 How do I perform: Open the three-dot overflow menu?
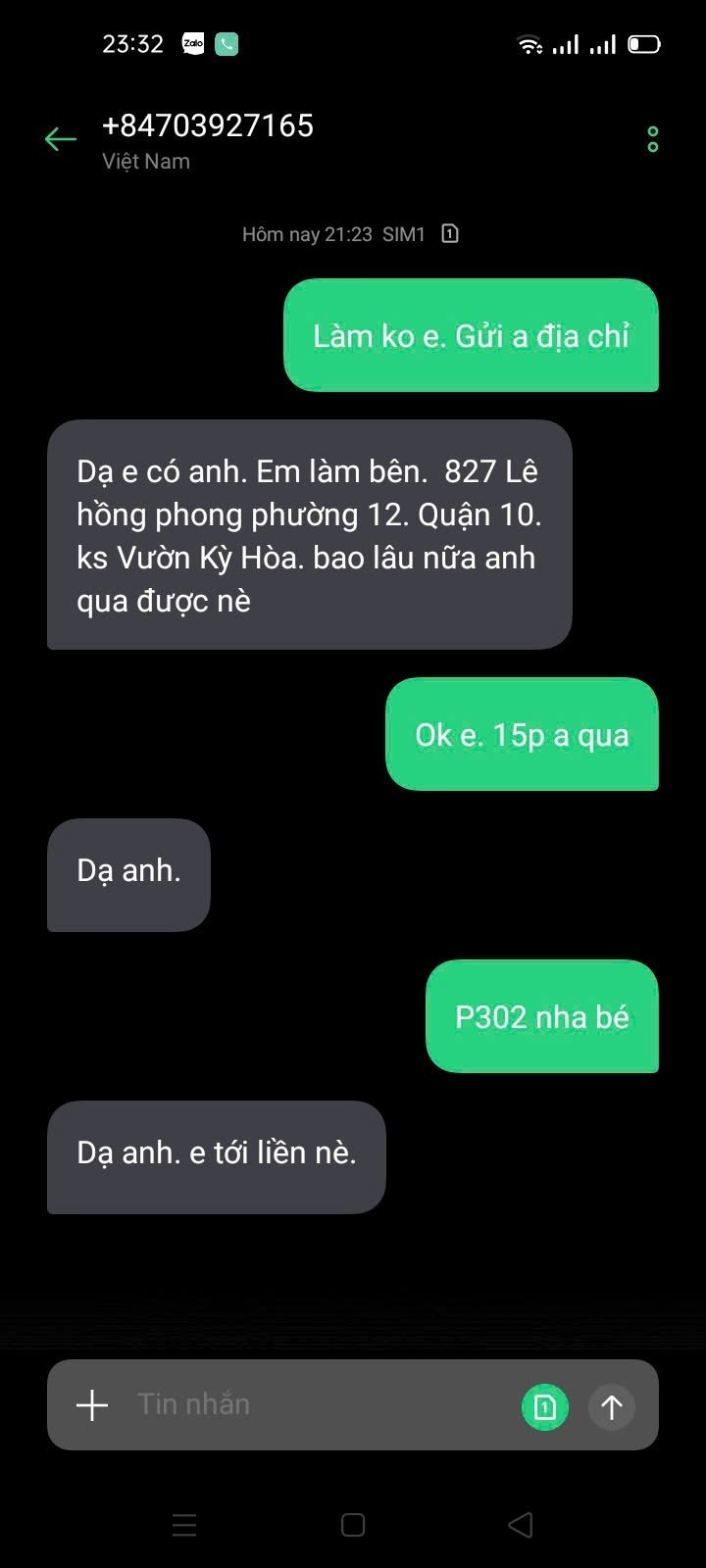[x=653, y=140]
